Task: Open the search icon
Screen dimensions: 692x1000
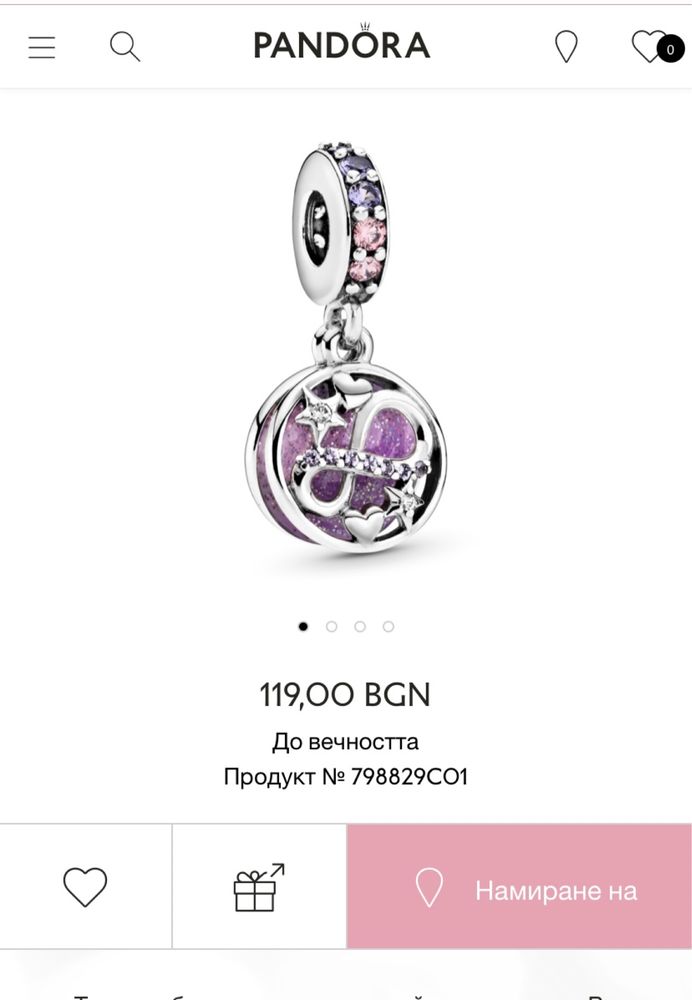Action: pyautogui.click(x=125, y=47)
